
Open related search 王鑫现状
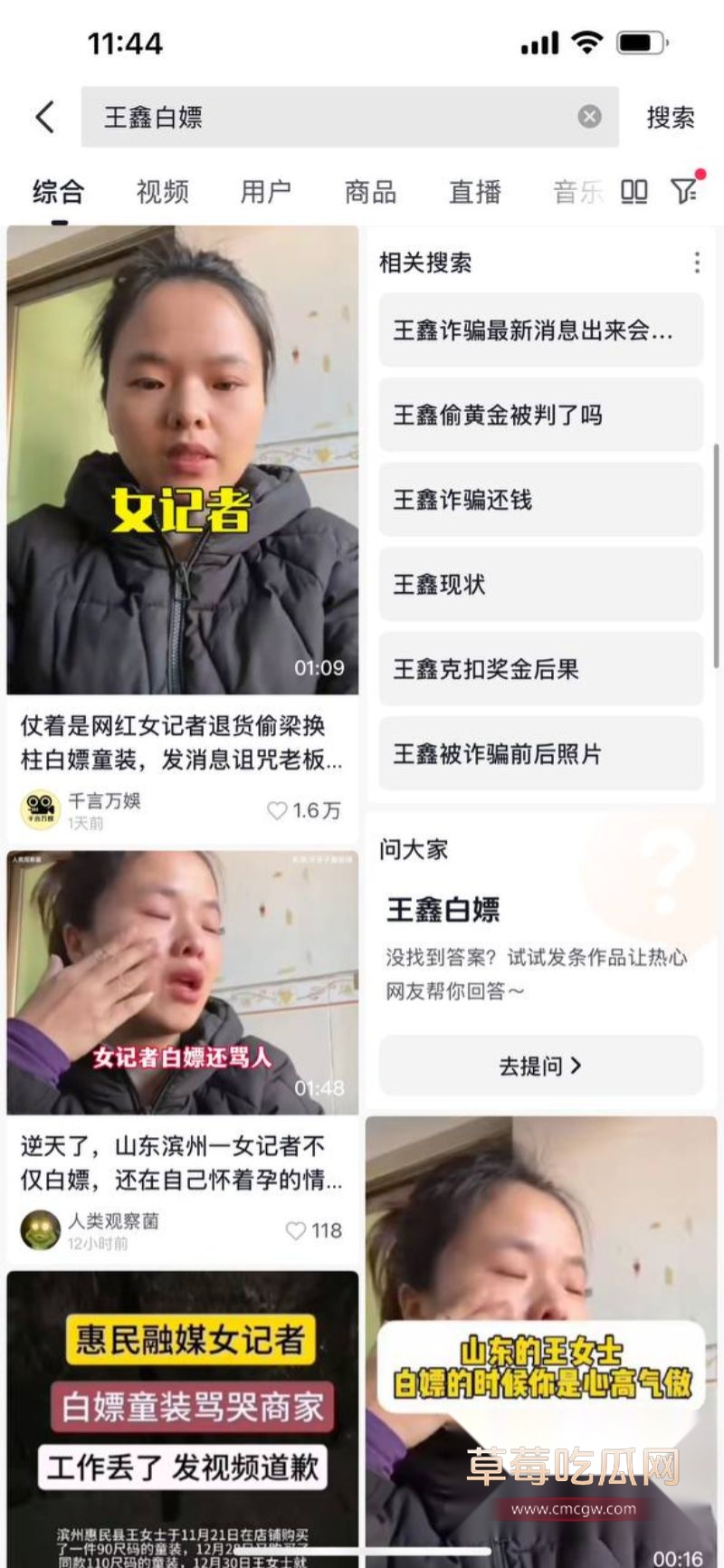(540, 585)
